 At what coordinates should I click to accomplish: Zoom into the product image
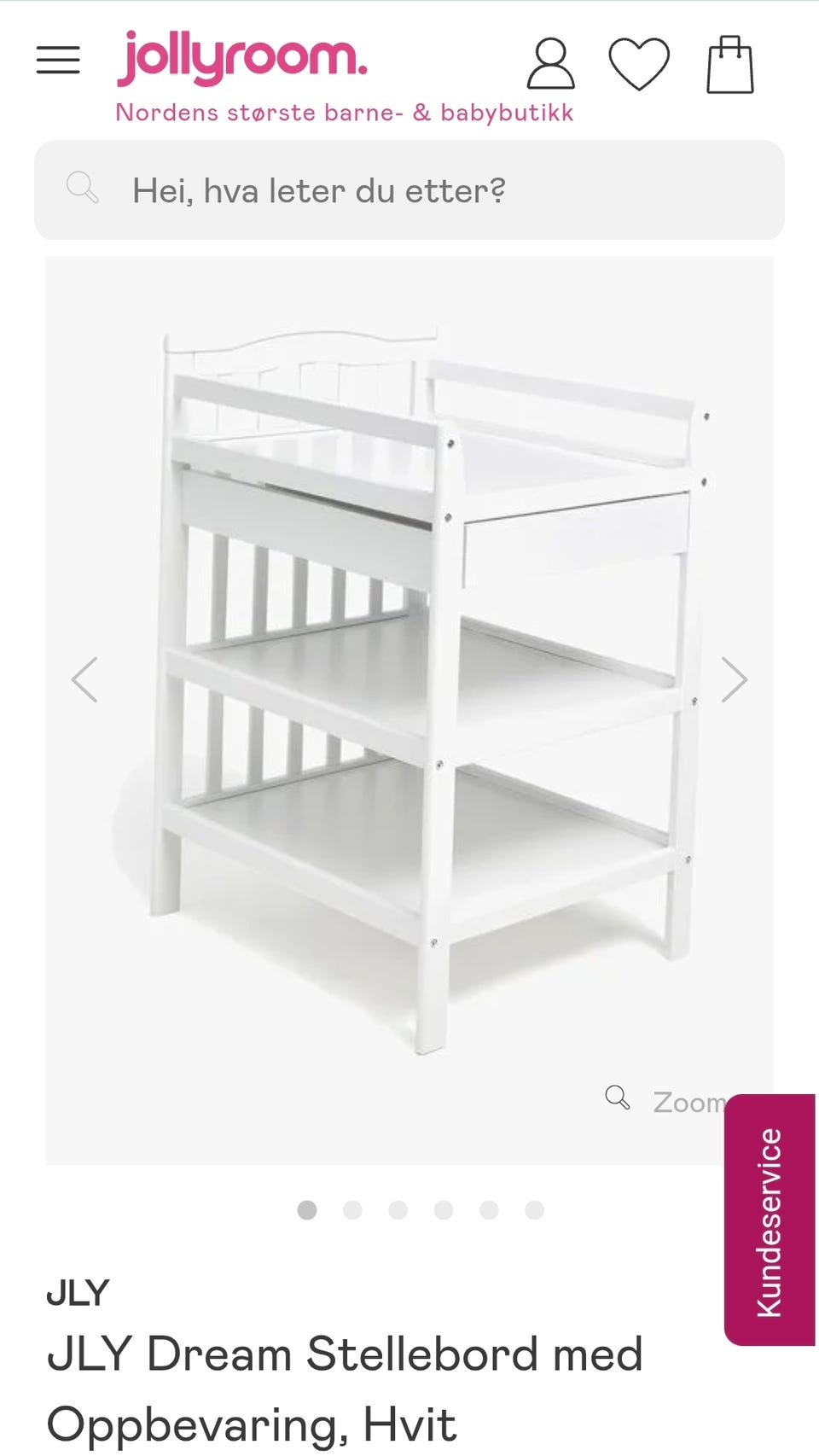[667, 1101]
